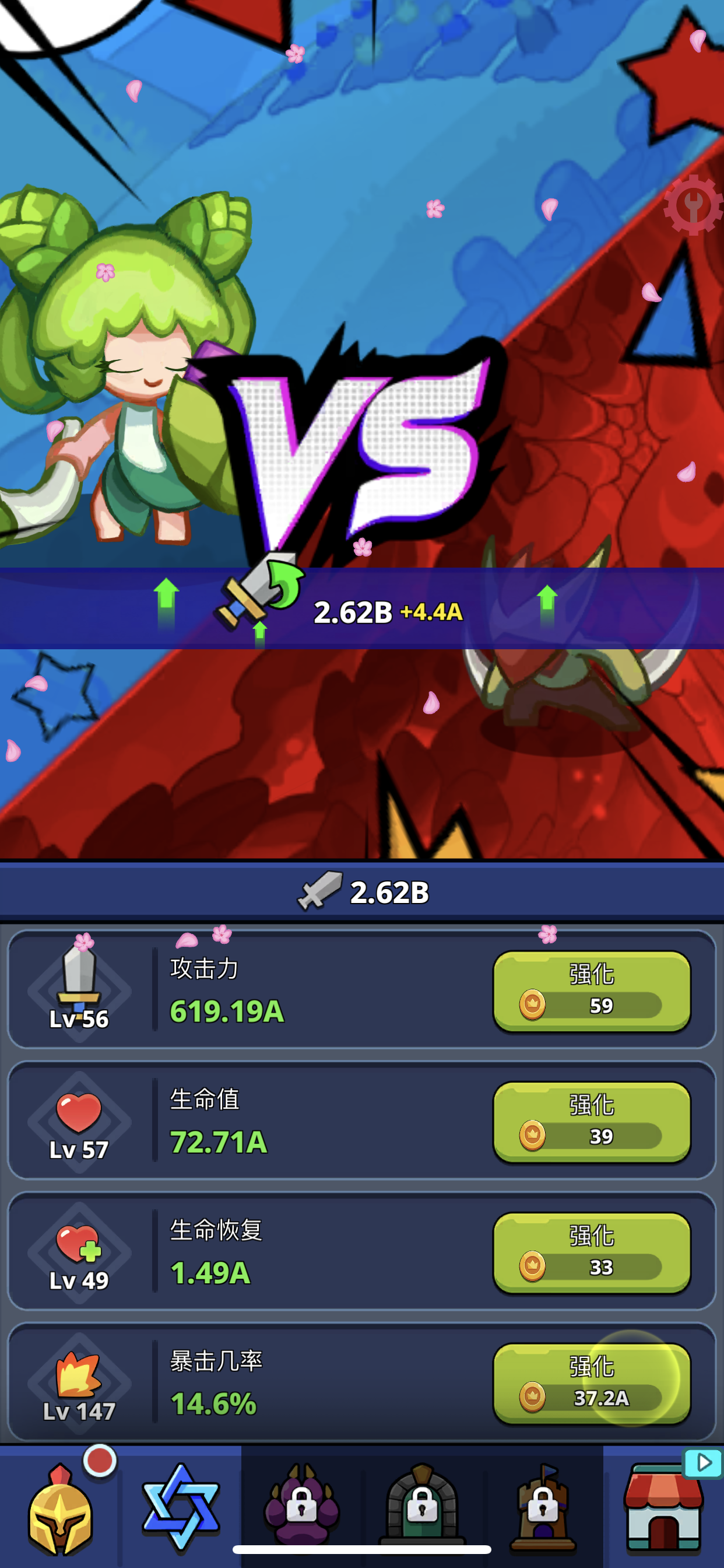Select the locked tower tab
724x1568 pixels.
coord(543,1507)
